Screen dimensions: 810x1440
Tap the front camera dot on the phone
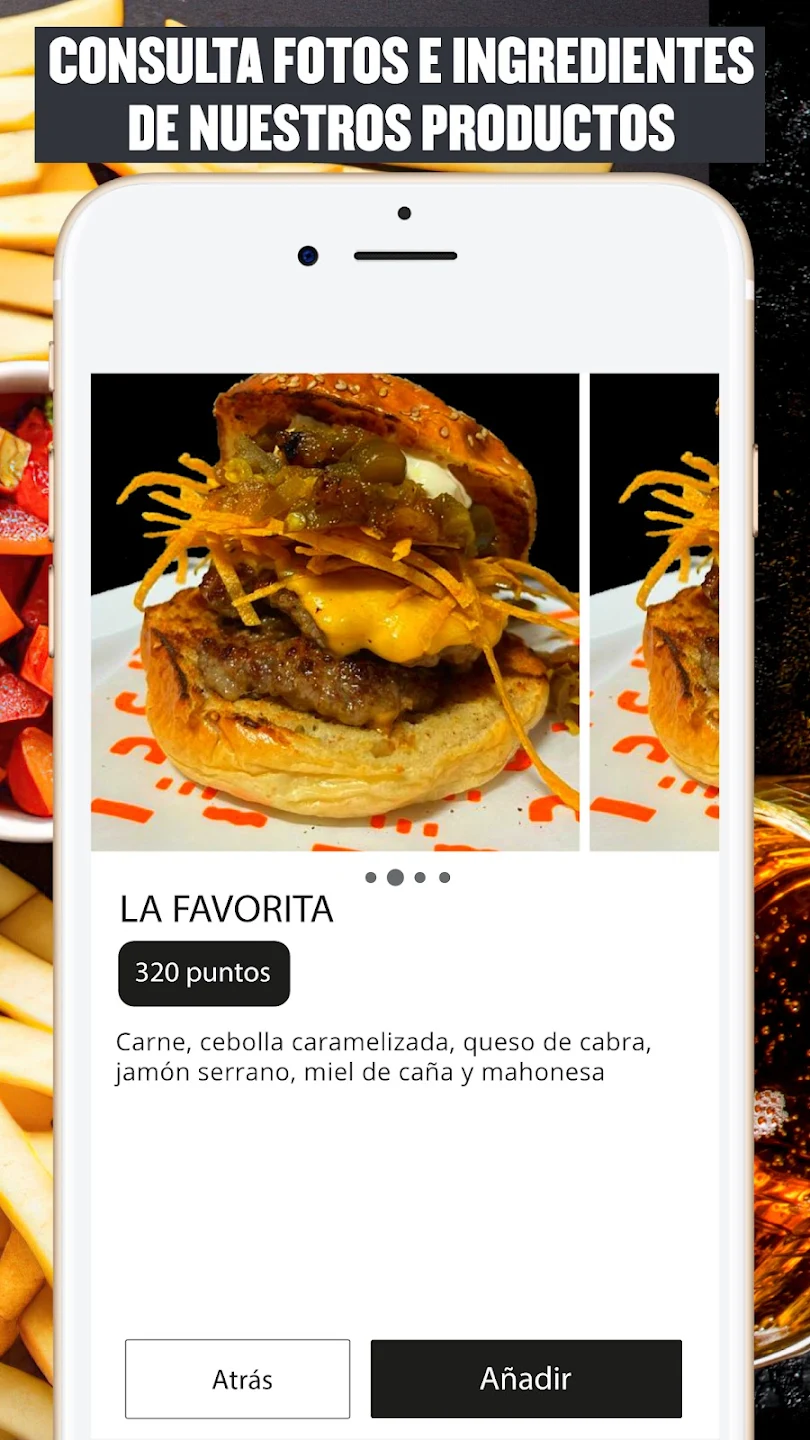(x=308, y=255)
